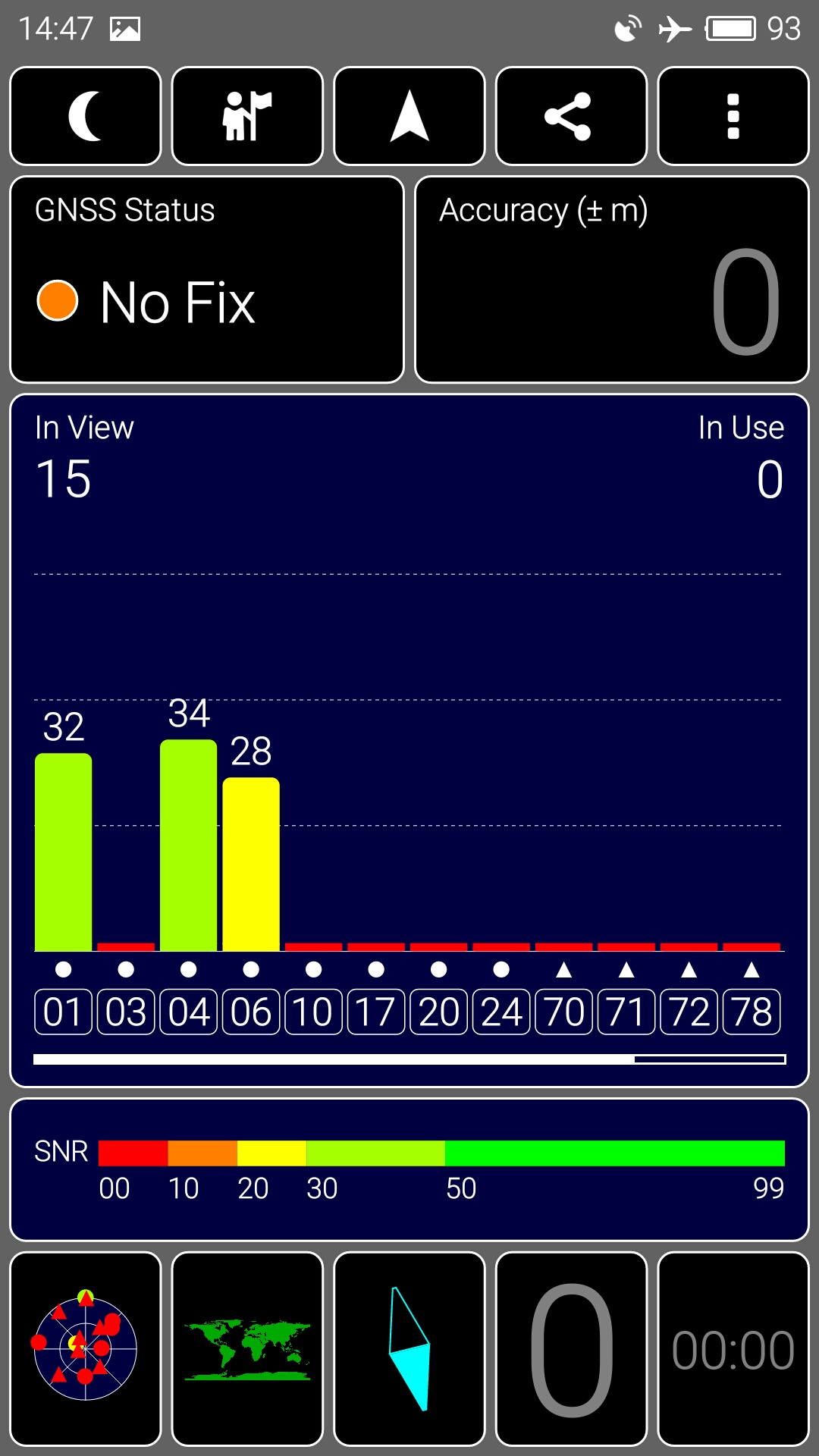The height and width of the screenshot is (1456, 819).
Task: Open the world map tile
Action: pos(247,1348)
